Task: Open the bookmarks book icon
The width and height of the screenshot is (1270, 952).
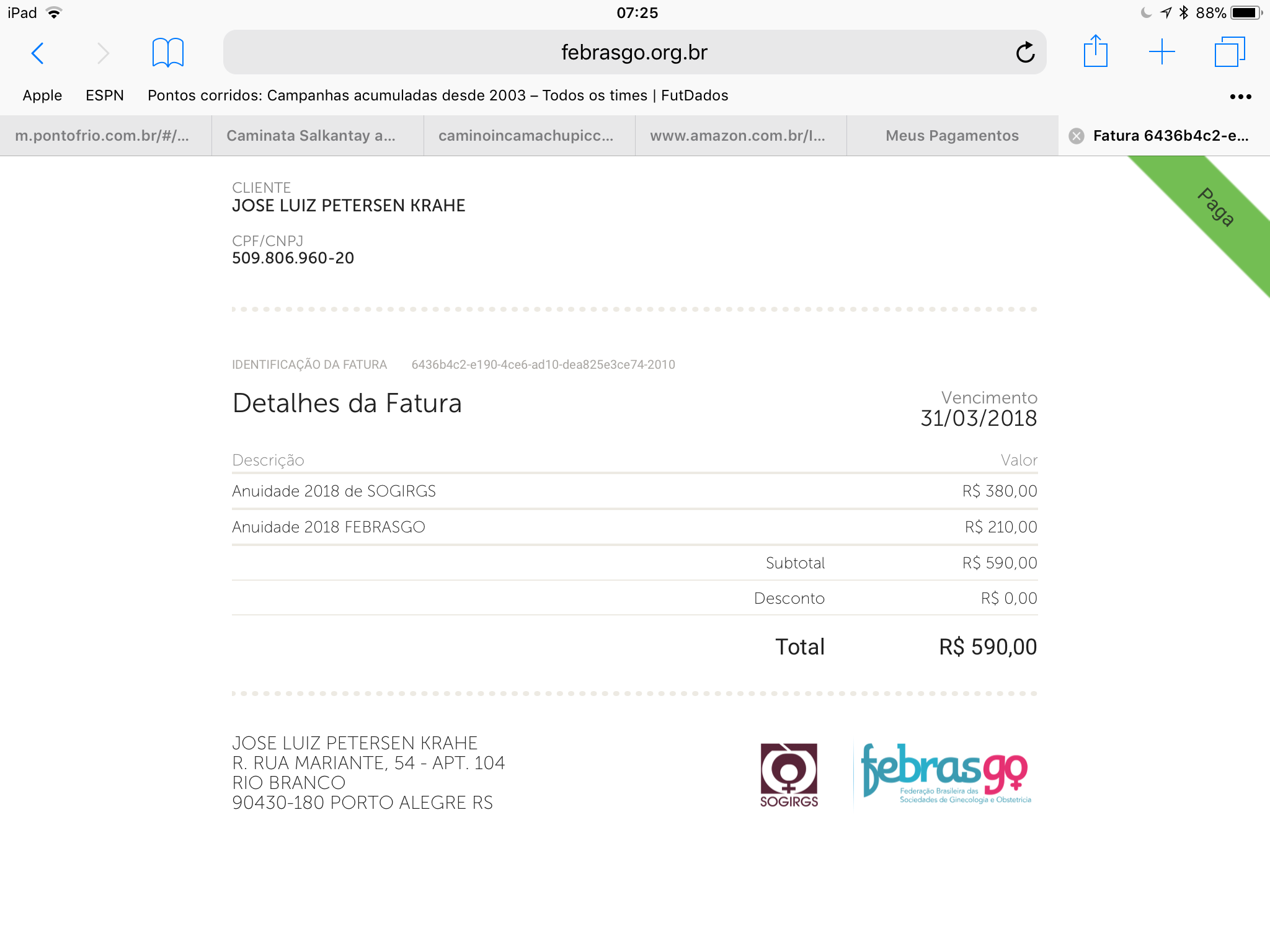Action: tap(167, 53)
